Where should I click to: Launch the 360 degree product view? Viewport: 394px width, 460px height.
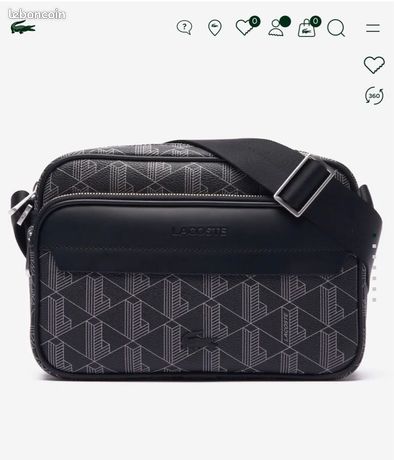click(x=374, y=96)
